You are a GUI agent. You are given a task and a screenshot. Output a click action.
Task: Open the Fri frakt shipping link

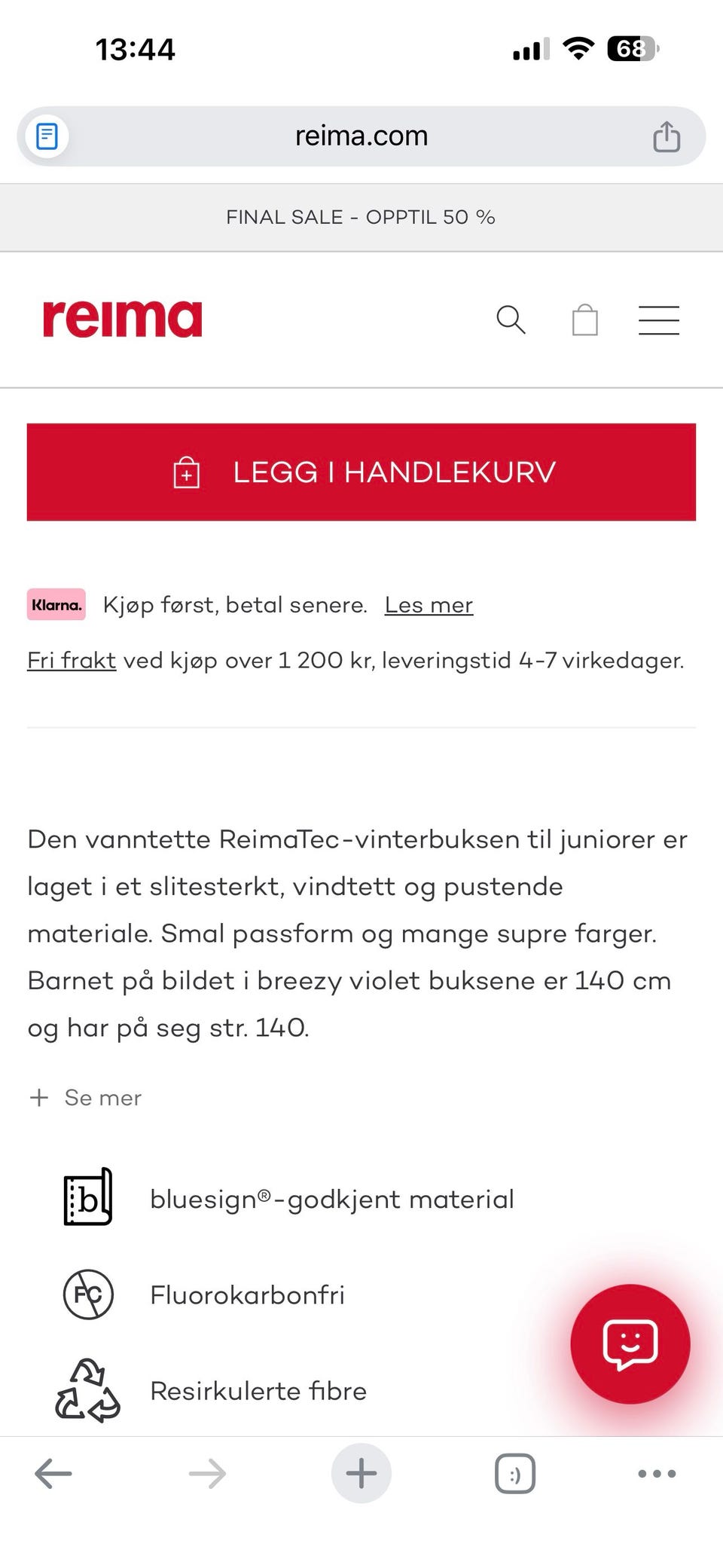[x=71, y=659]
